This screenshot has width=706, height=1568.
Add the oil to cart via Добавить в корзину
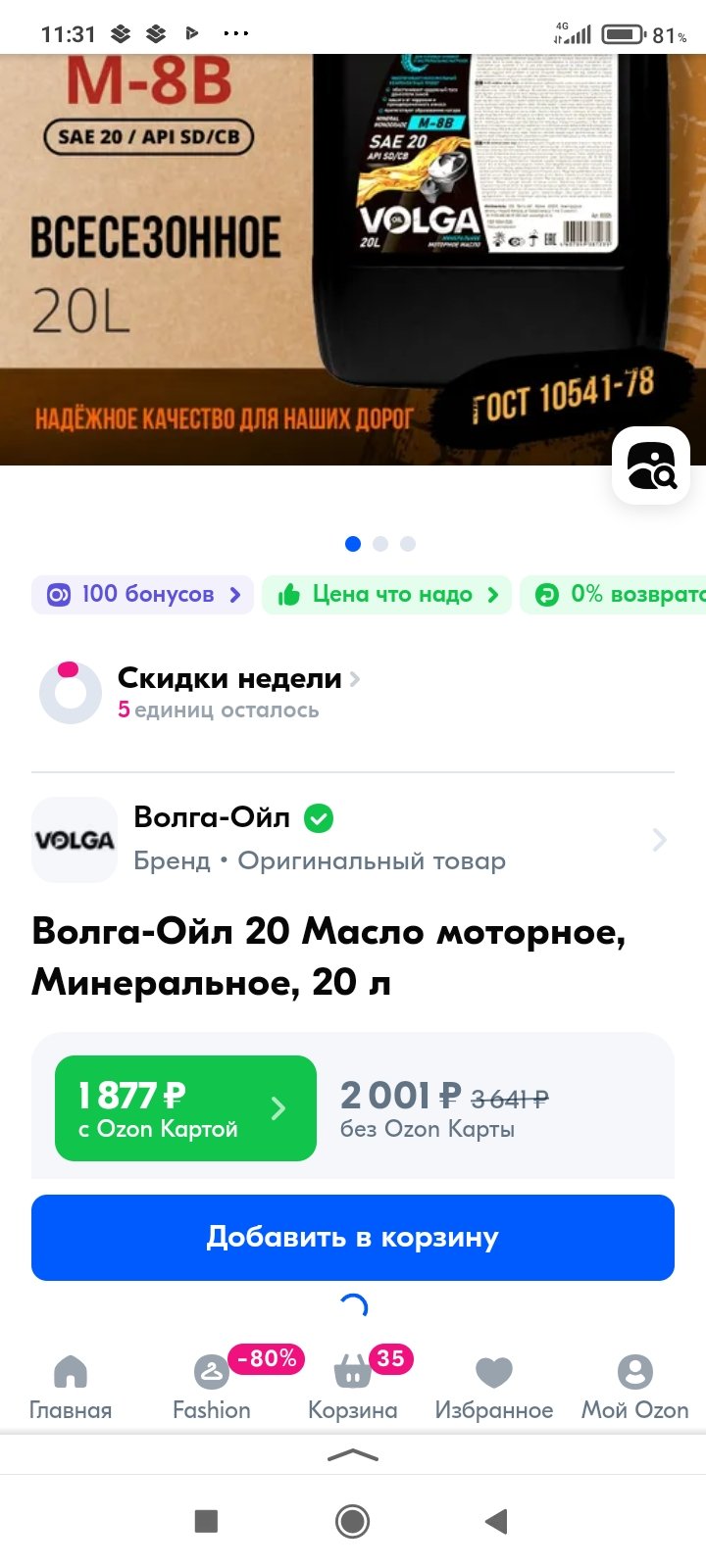pos(353,1238)
